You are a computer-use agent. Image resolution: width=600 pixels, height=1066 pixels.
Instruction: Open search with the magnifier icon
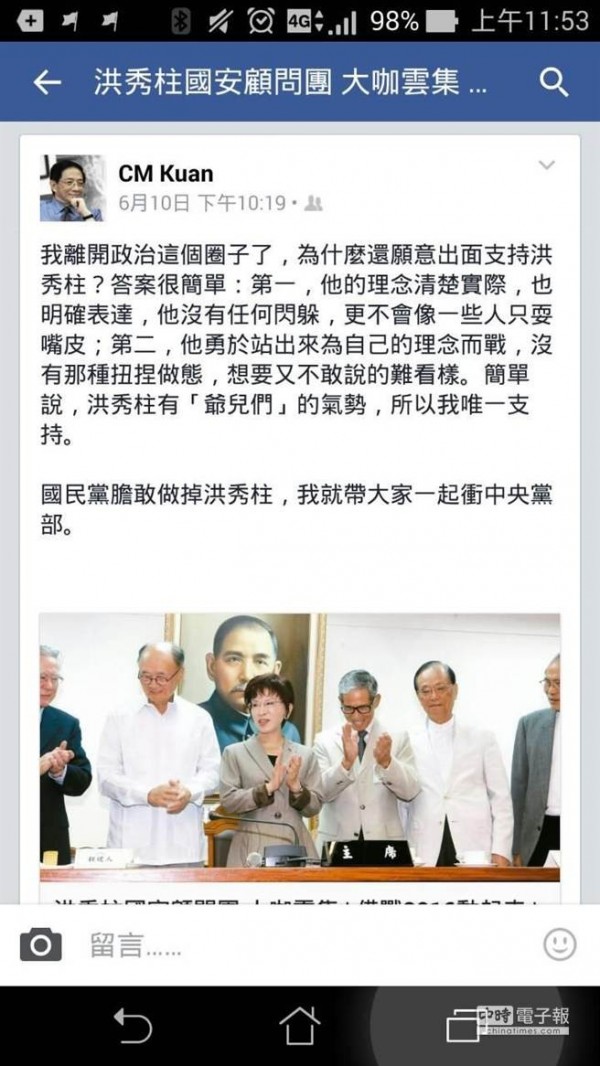tap(554, 83)
